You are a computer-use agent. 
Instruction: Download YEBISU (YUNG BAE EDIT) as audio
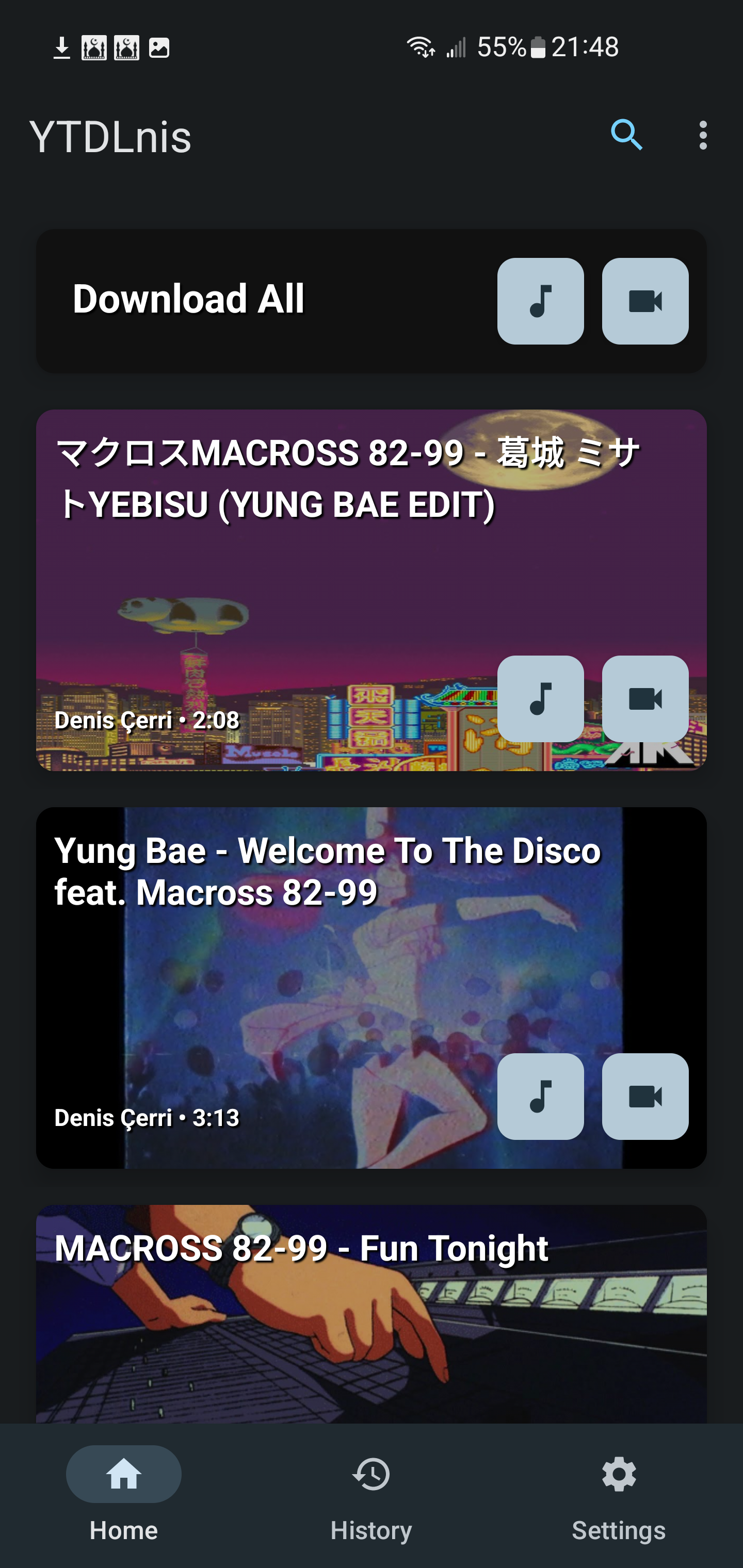coord(540,699)
